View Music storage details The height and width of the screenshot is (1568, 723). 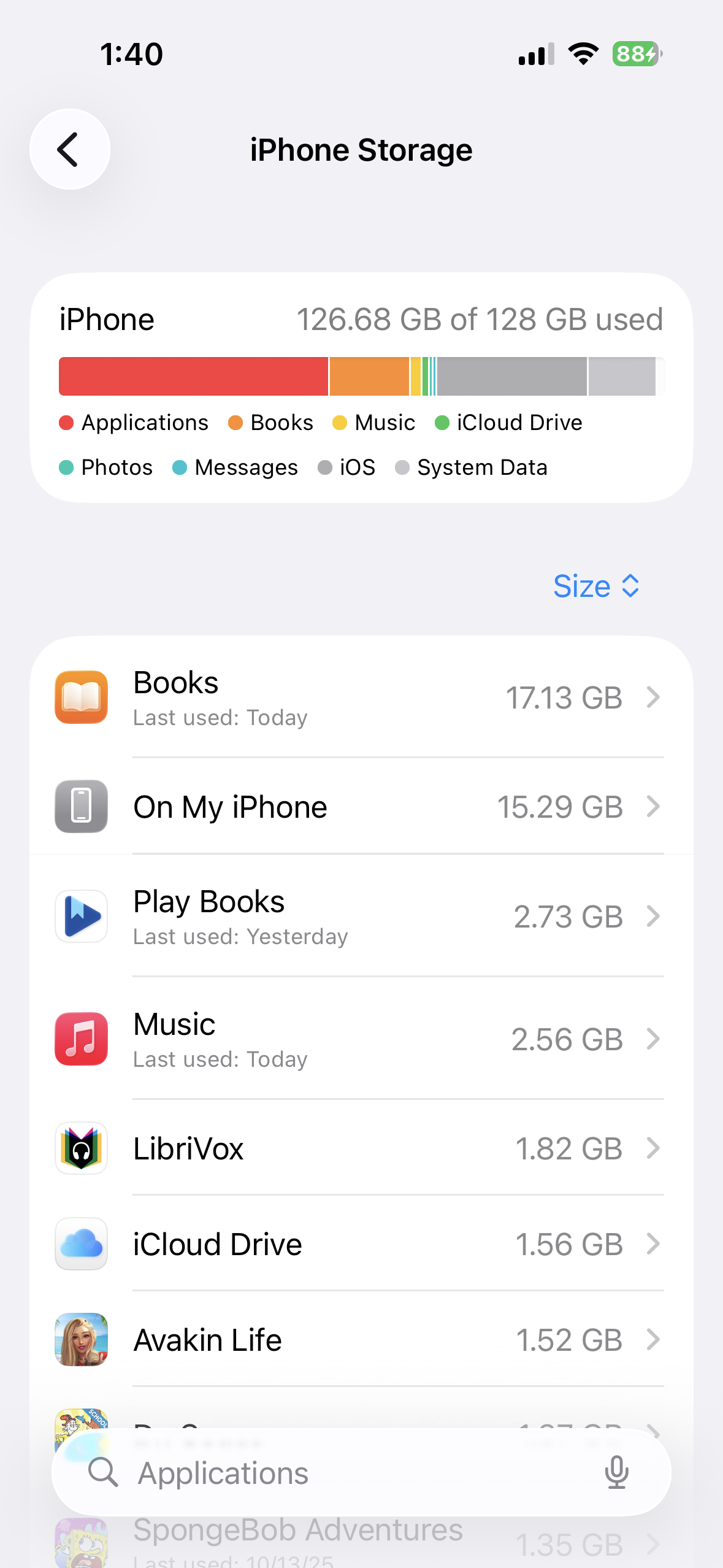click(361, 1039)
